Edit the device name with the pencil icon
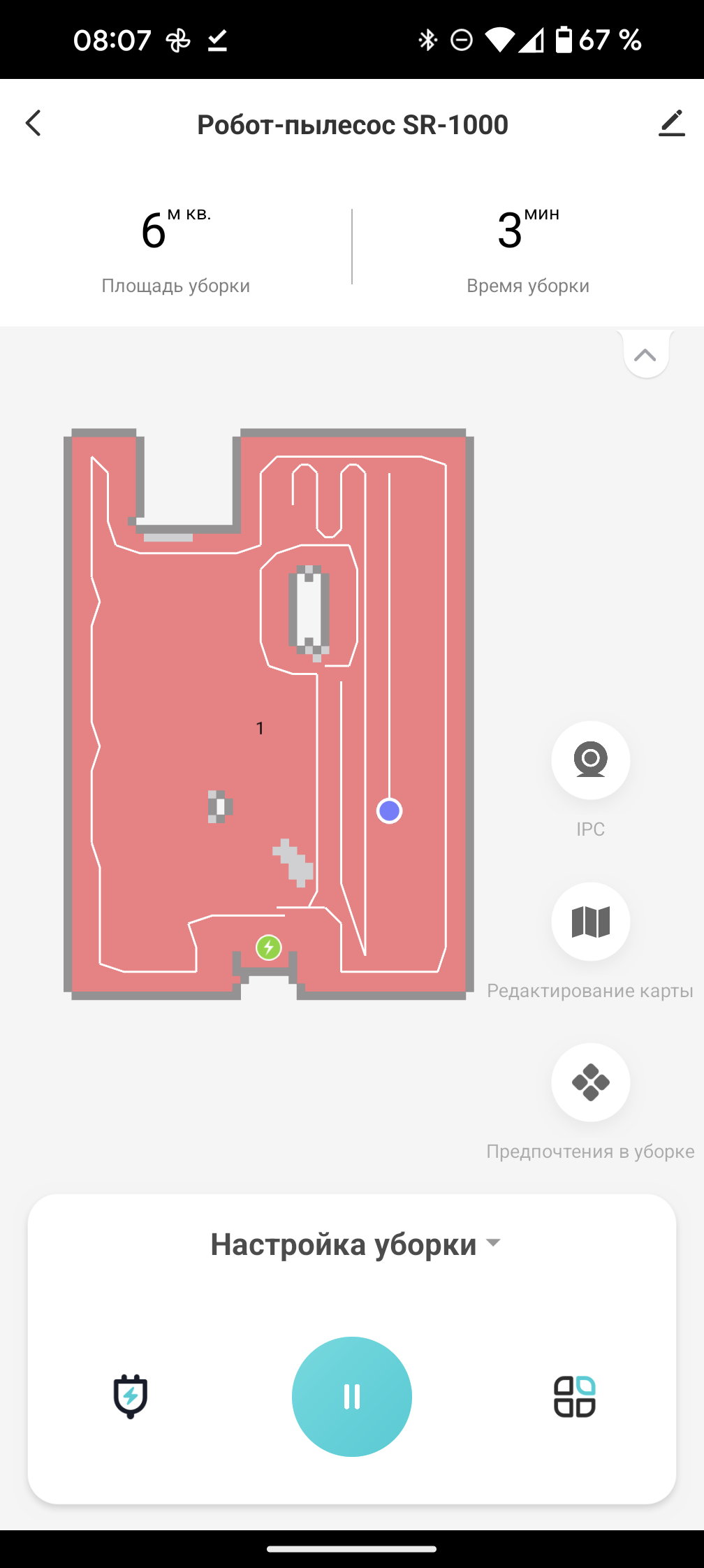The width and height of the screenshot is (704, 1568). 672,124
